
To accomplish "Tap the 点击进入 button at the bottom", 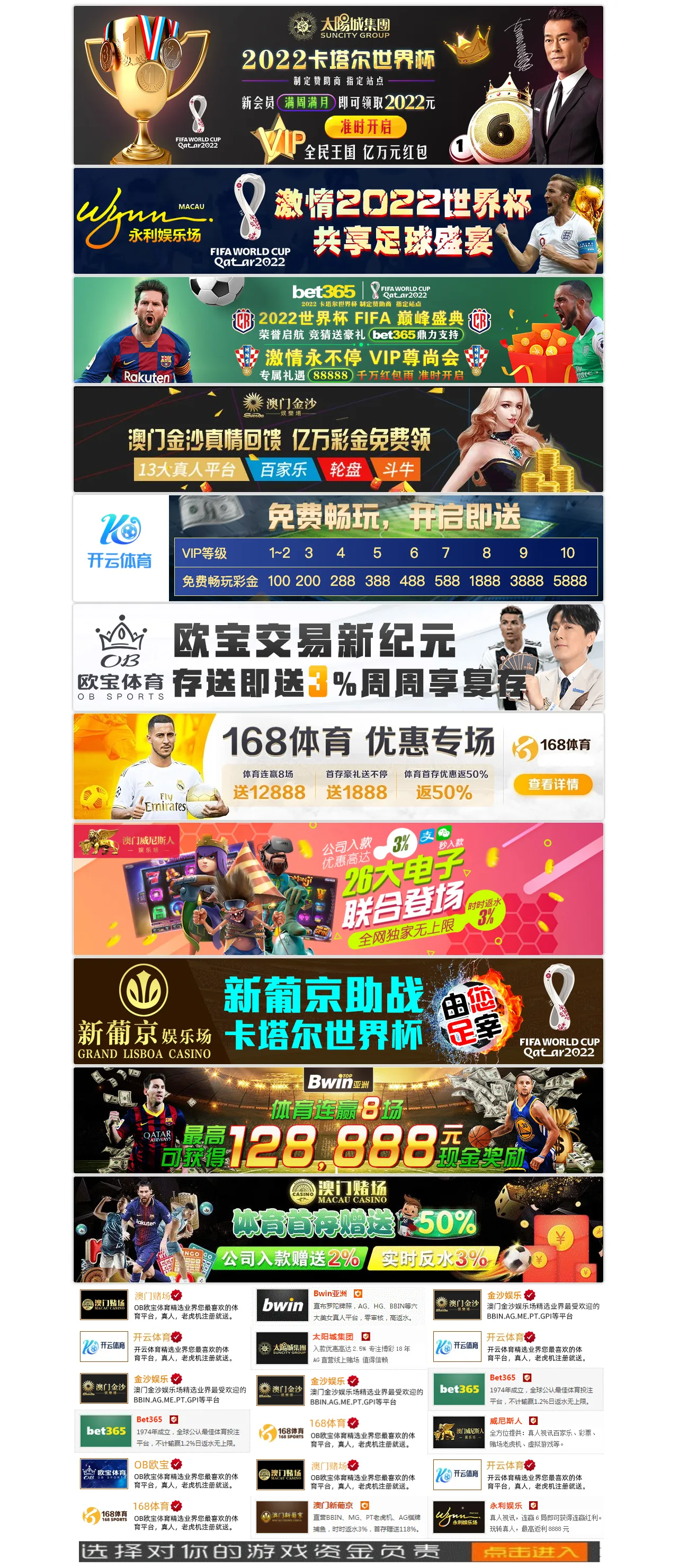I will pyautogui.click(x=528, y=1552).
